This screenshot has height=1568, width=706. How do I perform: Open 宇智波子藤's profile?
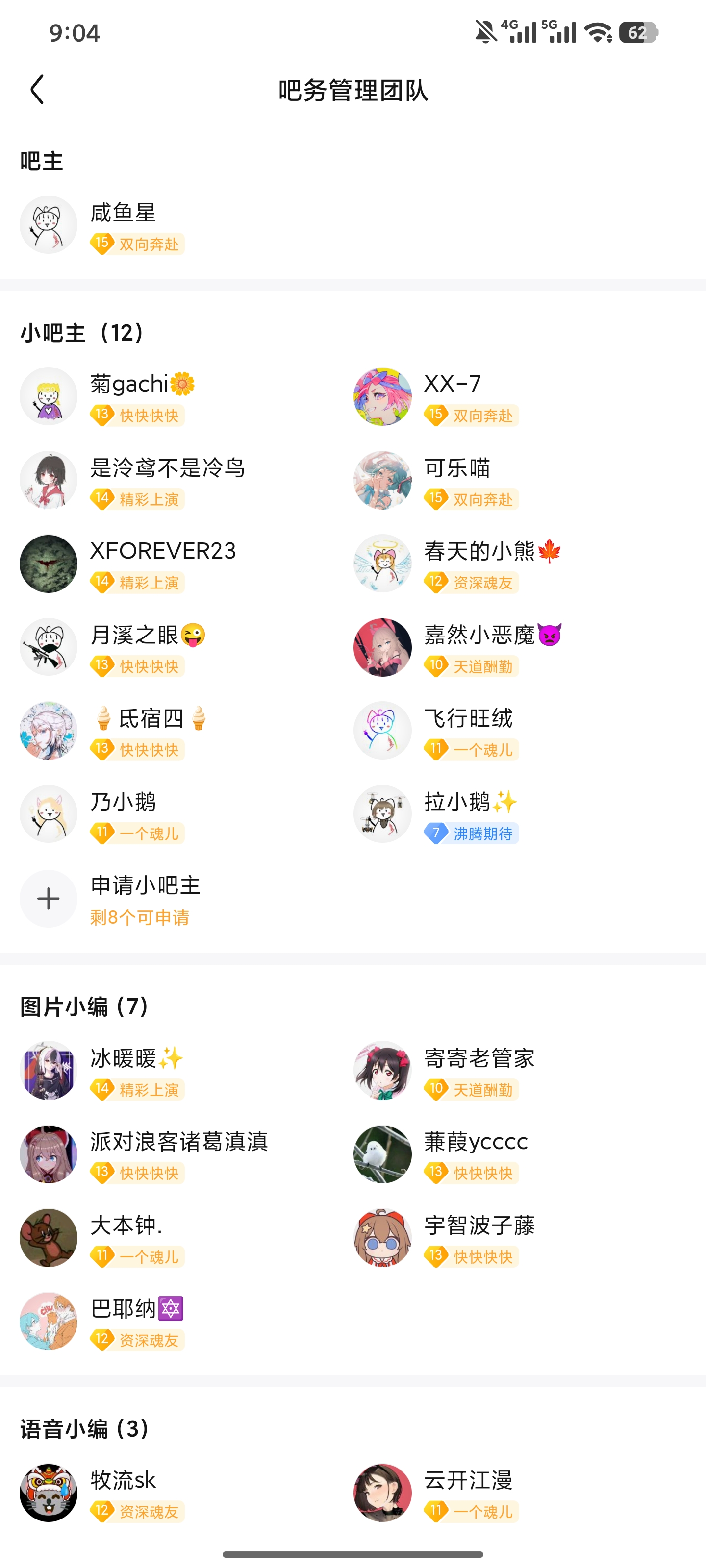[479, 1225]
